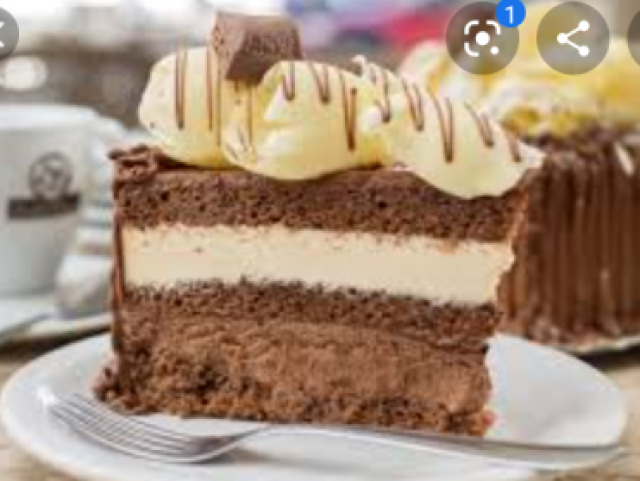Share the cake image
640x481 pixels.
point(573,38)
